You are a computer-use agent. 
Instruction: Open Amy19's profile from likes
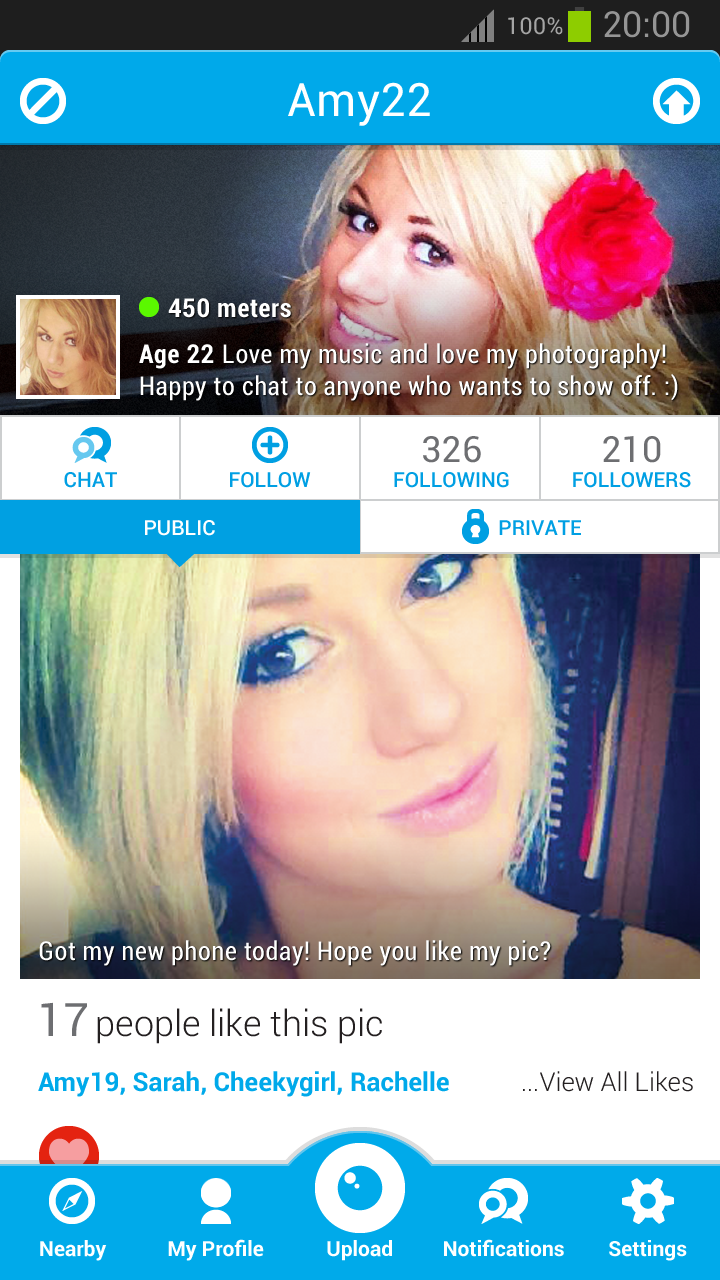click(78, 1082)
